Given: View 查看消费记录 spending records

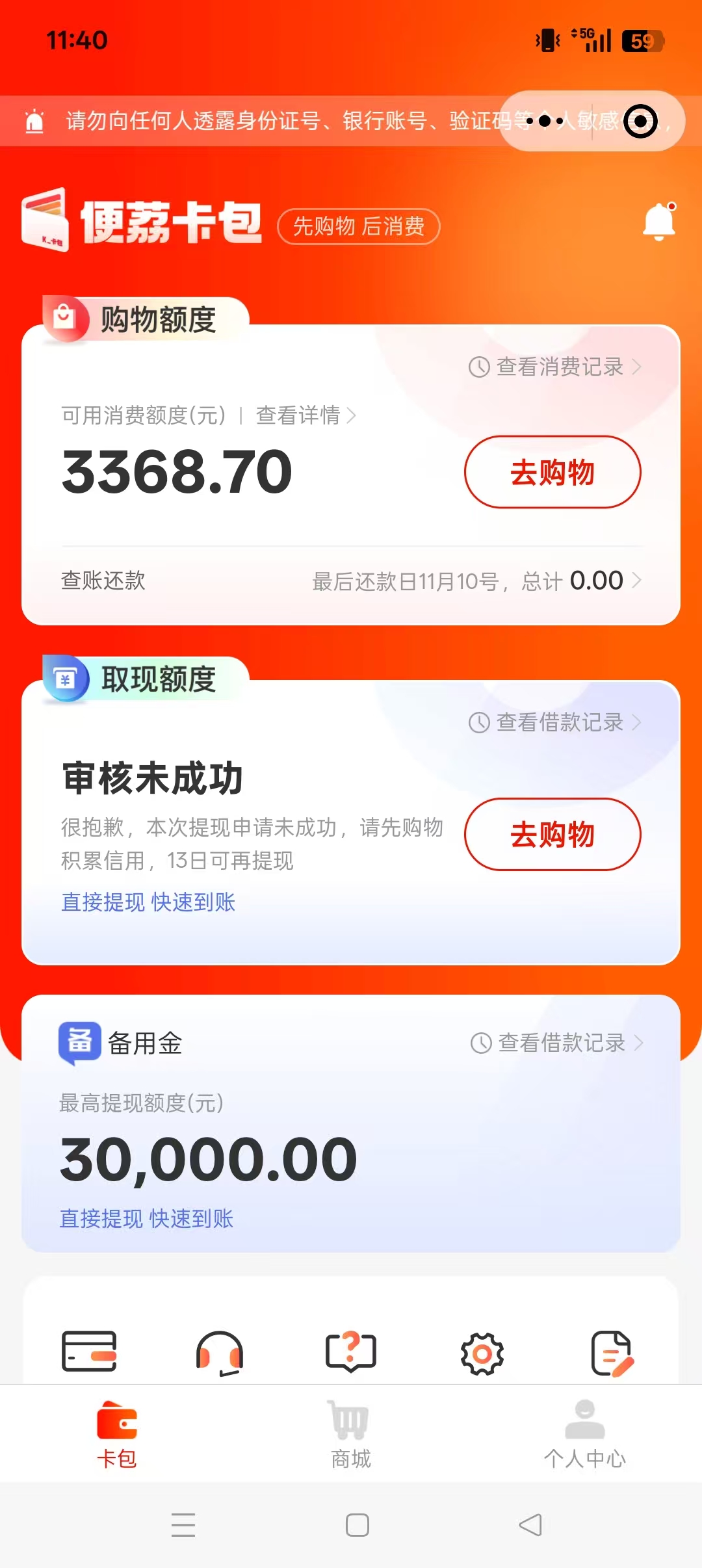Looking at the screenshot, I should tap(554, 367).
